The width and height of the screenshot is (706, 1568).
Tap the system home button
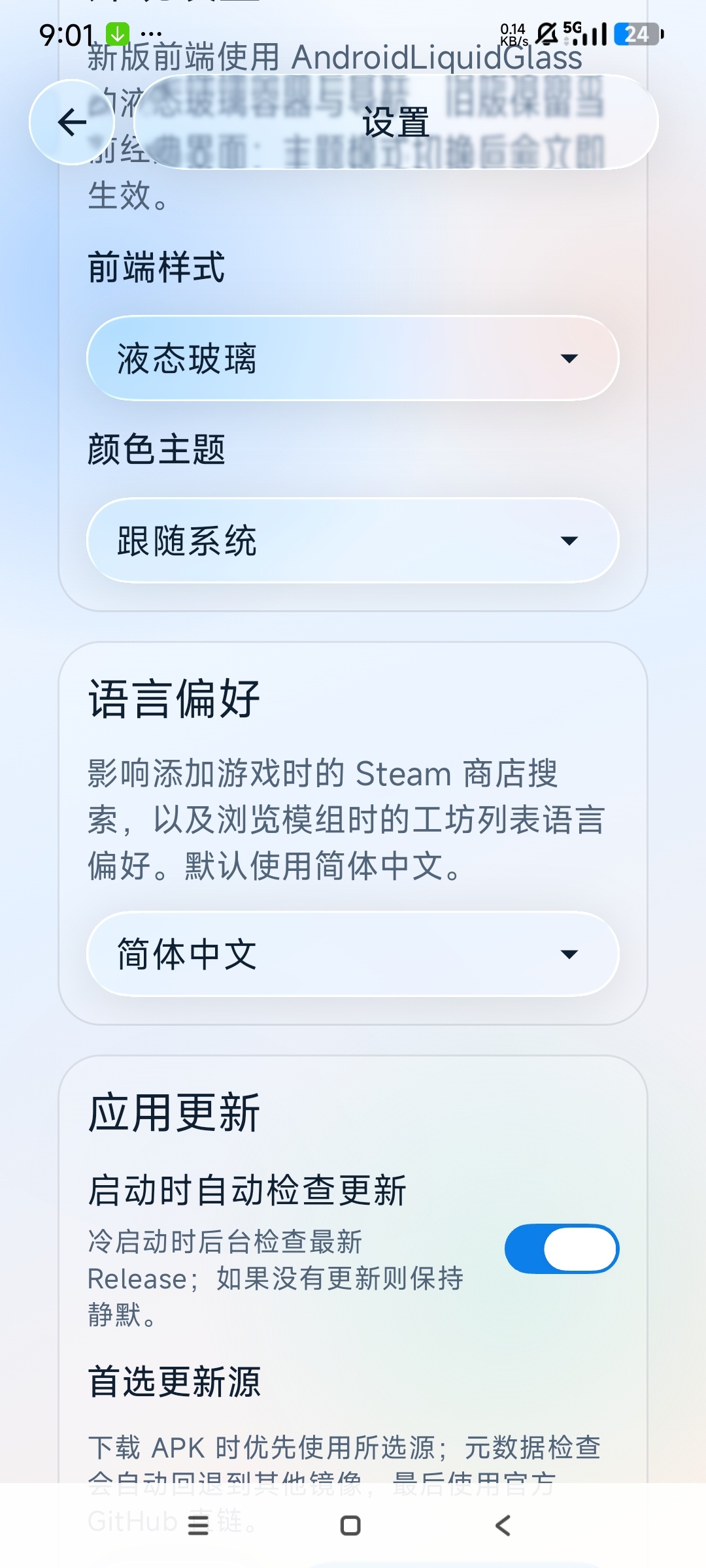351,1526
